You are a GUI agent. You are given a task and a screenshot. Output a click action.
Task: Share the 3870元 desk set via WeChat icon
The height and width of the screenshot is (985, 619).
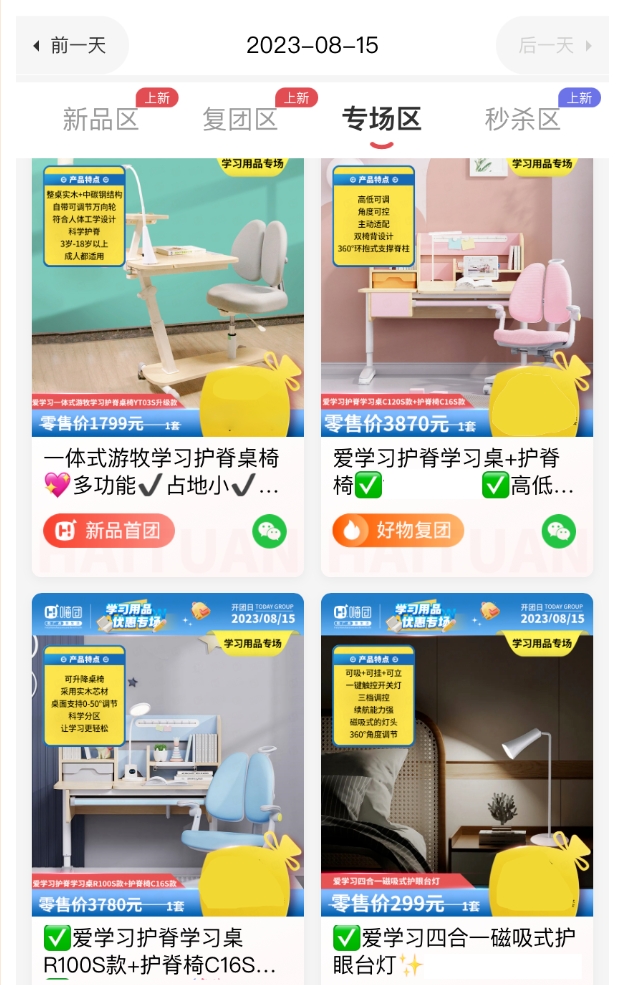tap(559, 531)
